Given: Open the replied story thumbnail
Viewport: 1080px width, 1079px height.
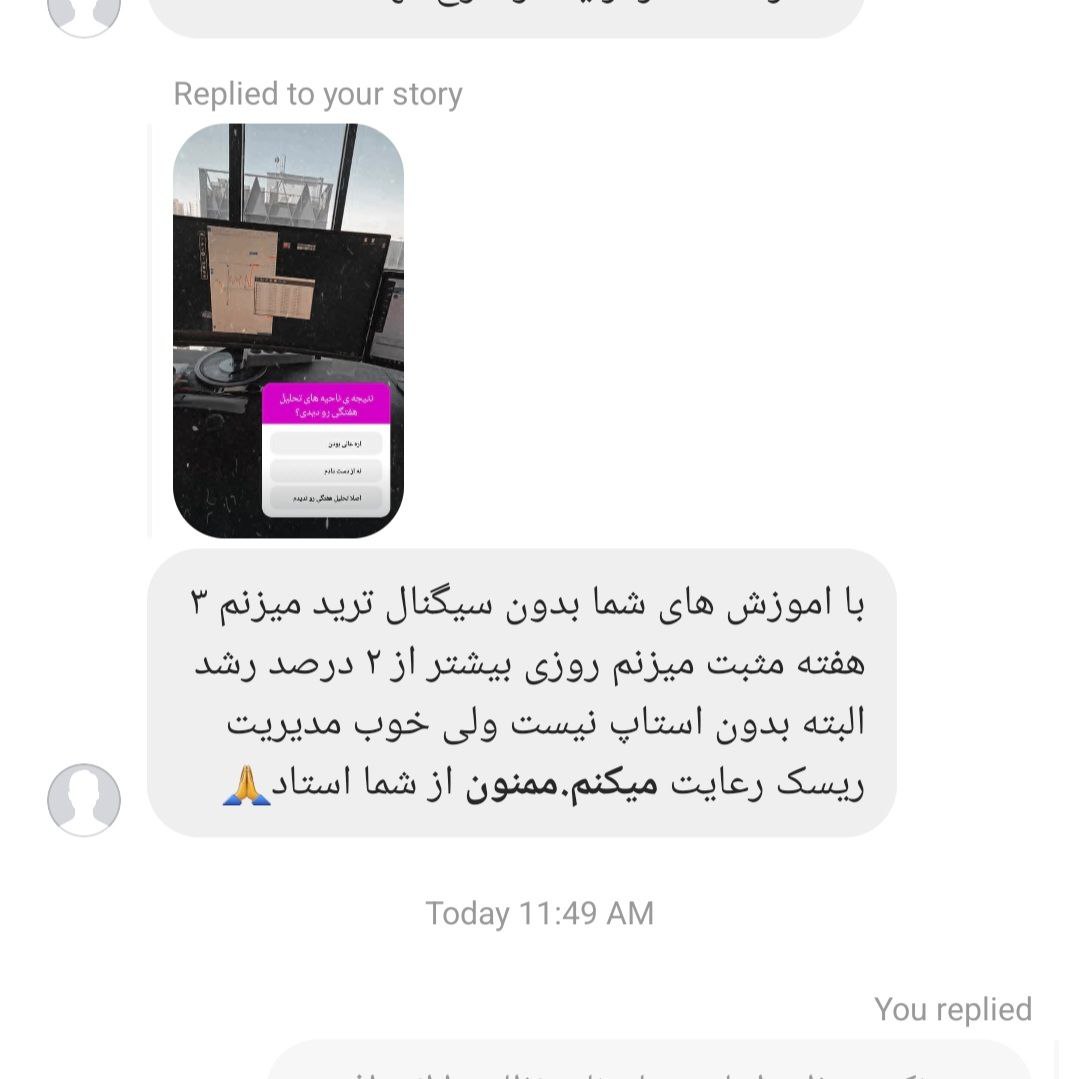Looking at the screenshot, I should tap(288, 330).
